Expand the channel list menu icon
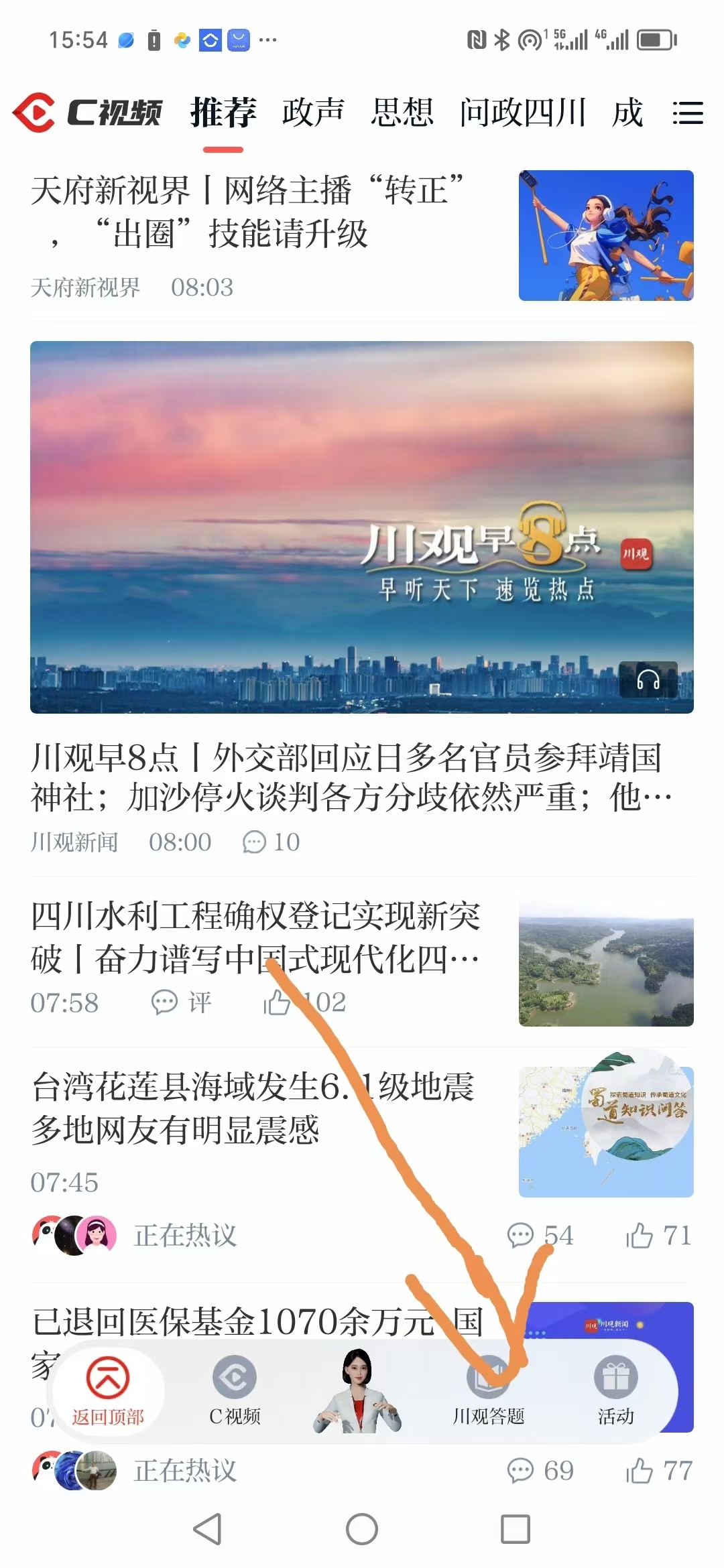Viewport: 724px width, 1568px height. (688, 113)
